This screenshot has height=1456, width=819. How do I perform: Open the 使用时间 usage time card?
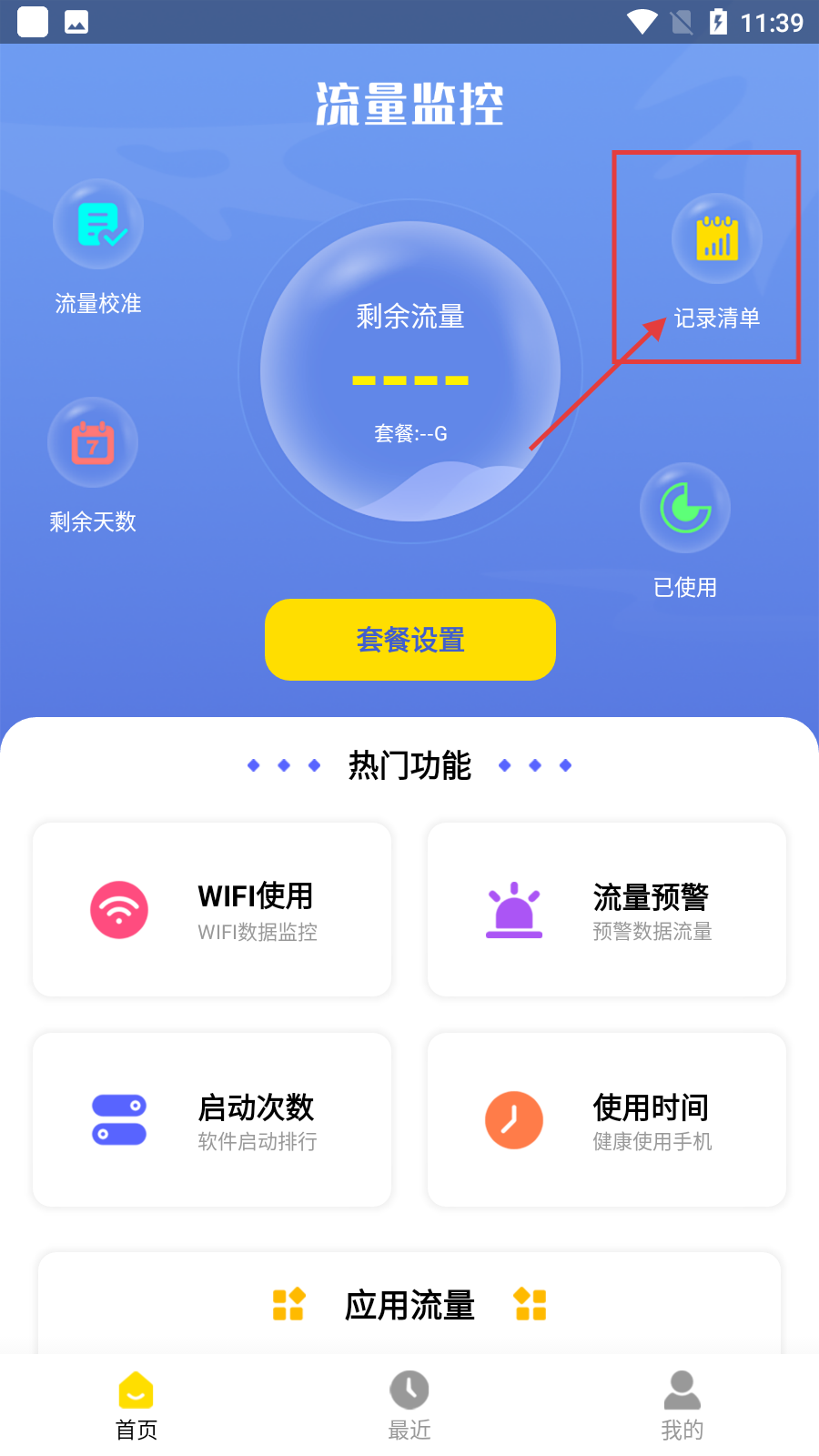[x=607, y=1120]
